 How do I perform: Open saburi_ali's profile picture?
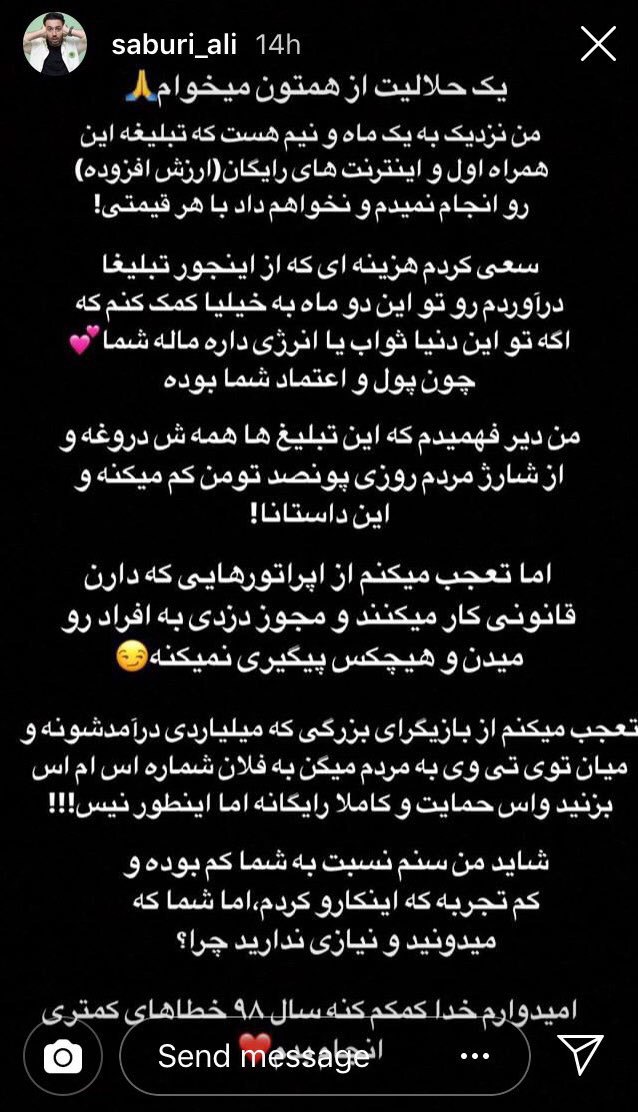51,46
